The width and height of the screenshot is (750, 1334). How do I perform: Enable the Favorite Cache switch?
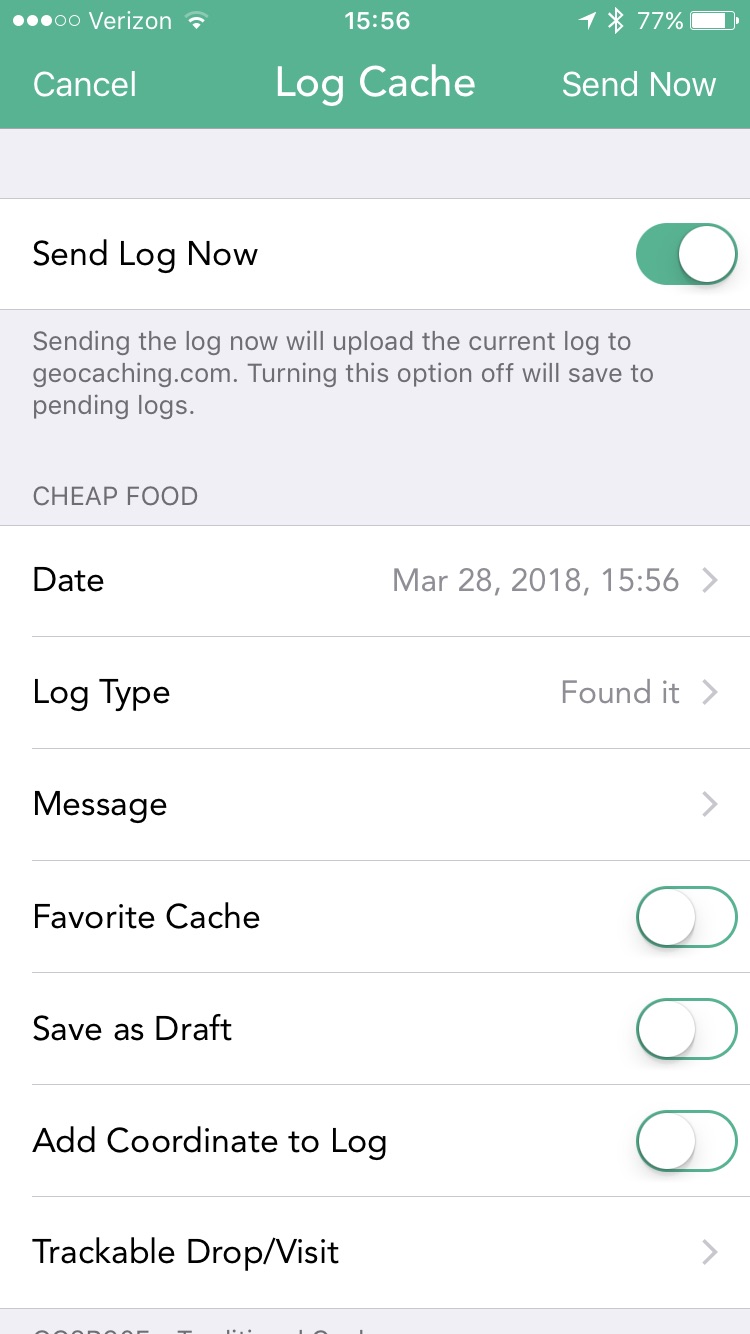pyautogui.click(x=686, y=917)
